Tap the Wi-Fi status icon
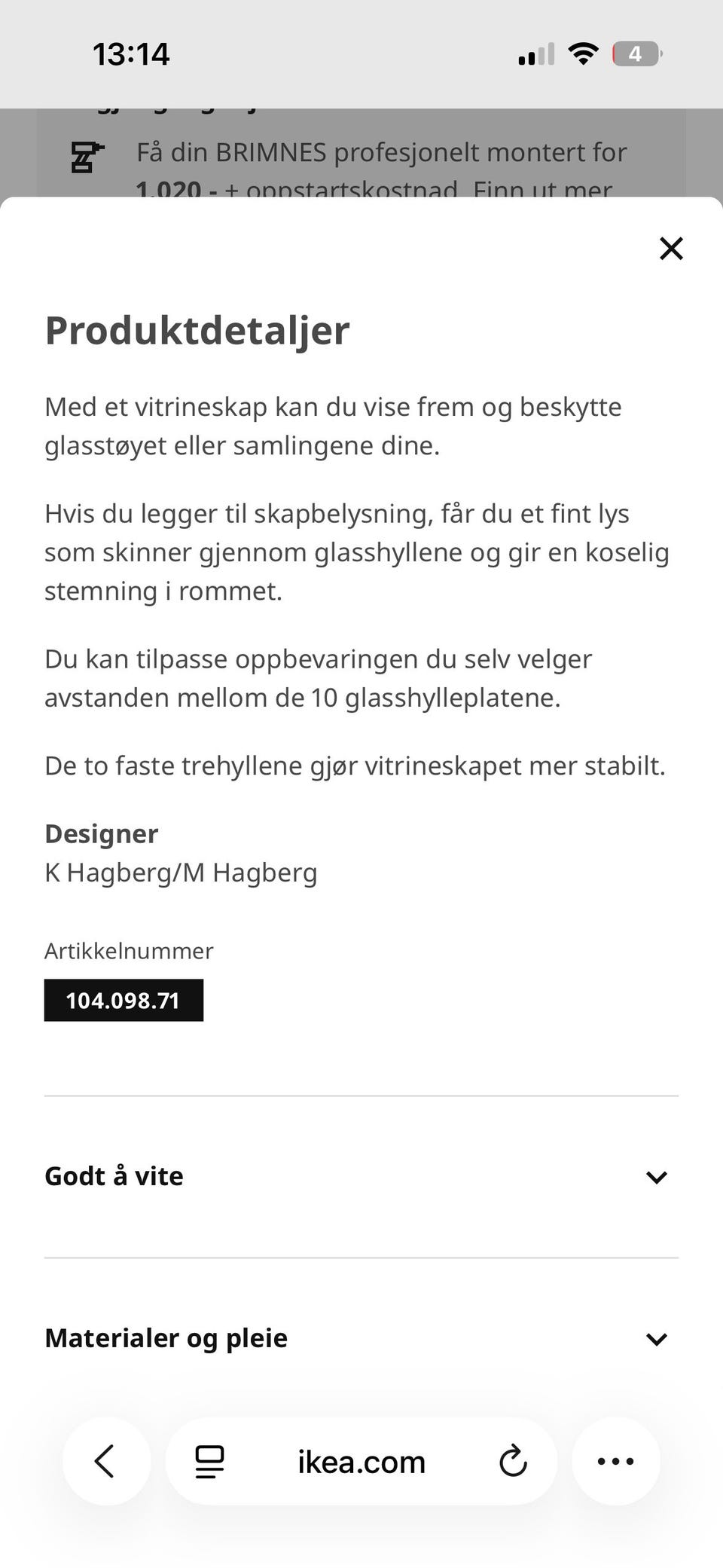The height and width of the screenshot is (1568, 723). 582,53
